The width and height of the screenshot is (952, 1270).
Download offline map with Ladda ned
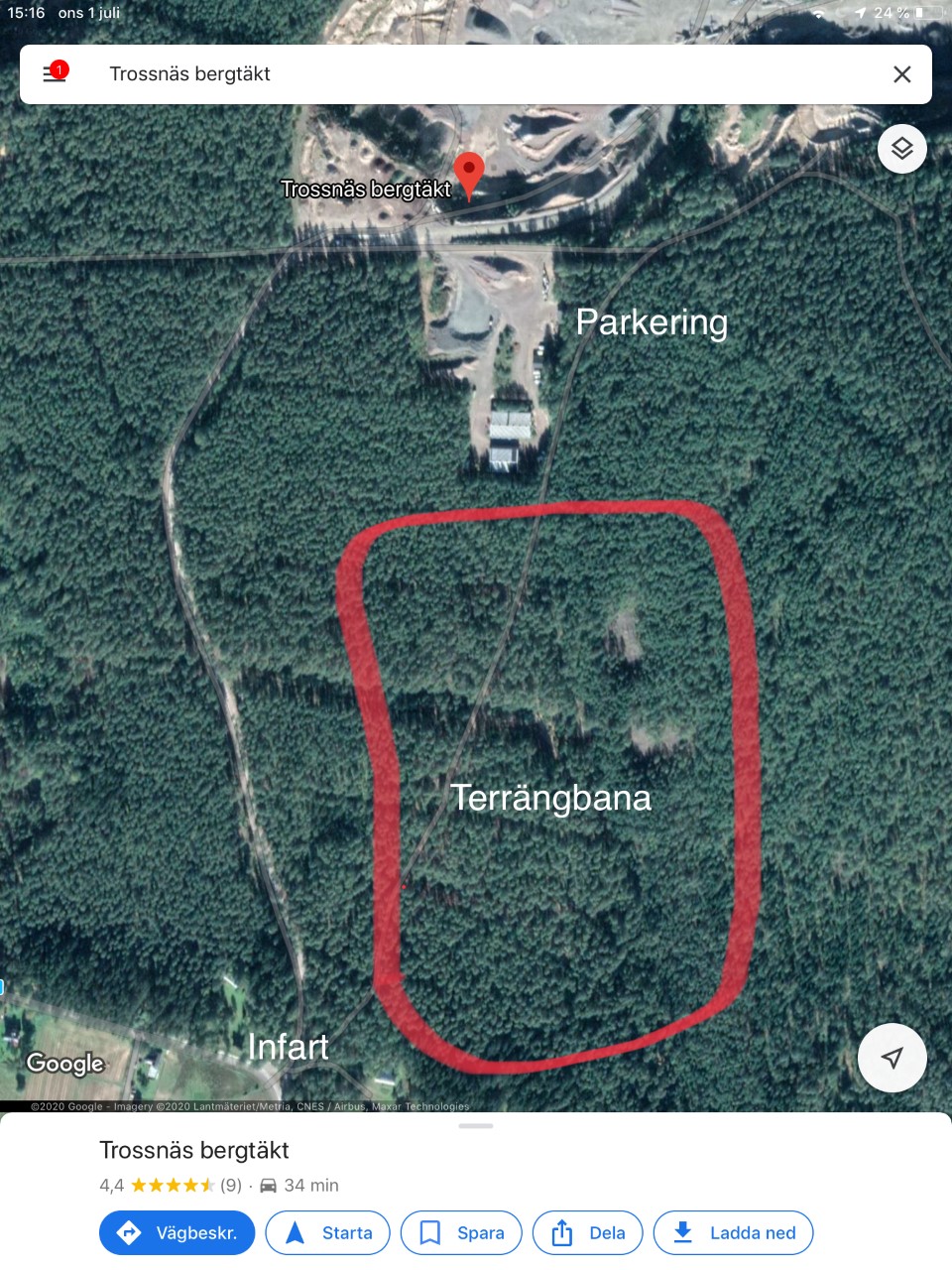(x=733, y=1232)
